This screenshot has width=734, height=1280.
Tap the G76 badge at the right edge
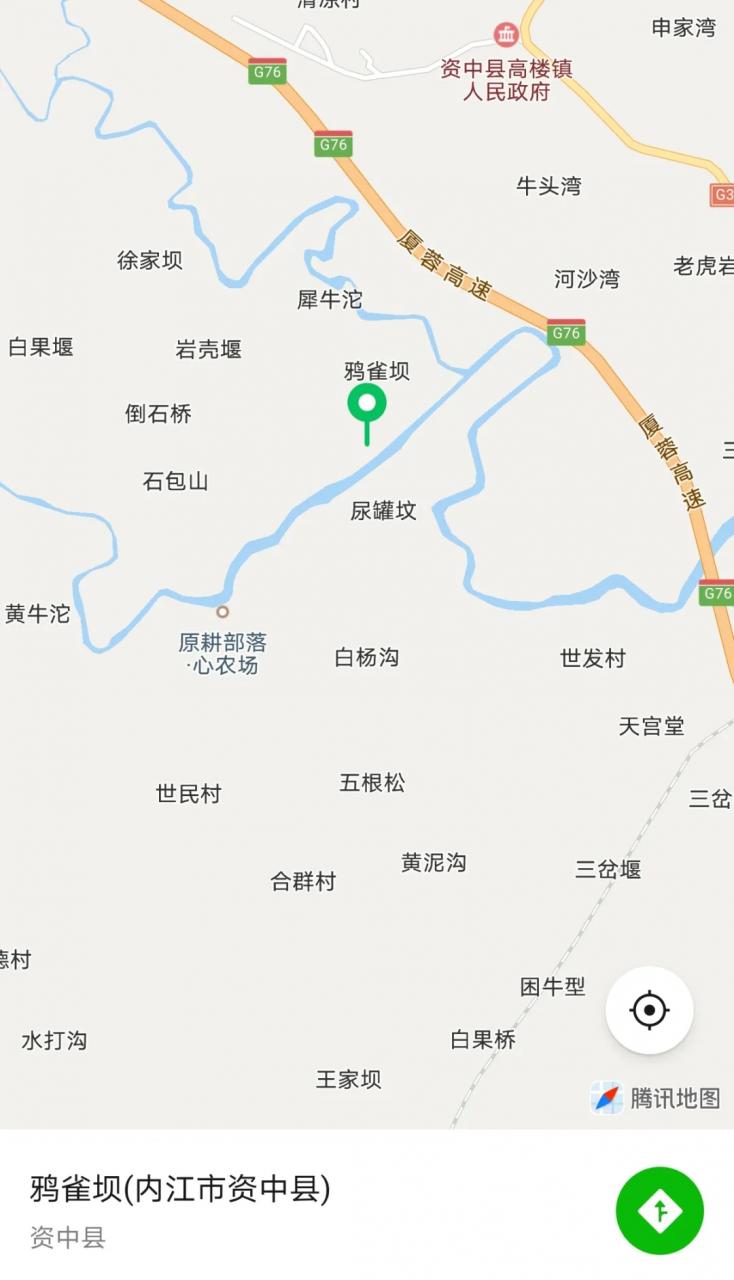(x=716, y=593)
